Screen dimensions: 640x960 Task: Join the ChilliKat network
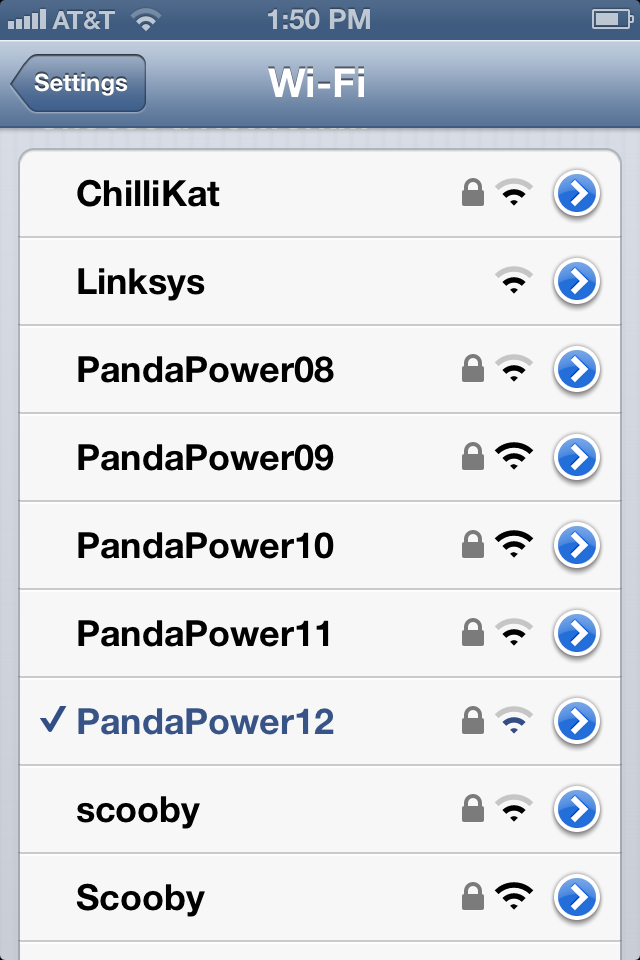(148, 194)
